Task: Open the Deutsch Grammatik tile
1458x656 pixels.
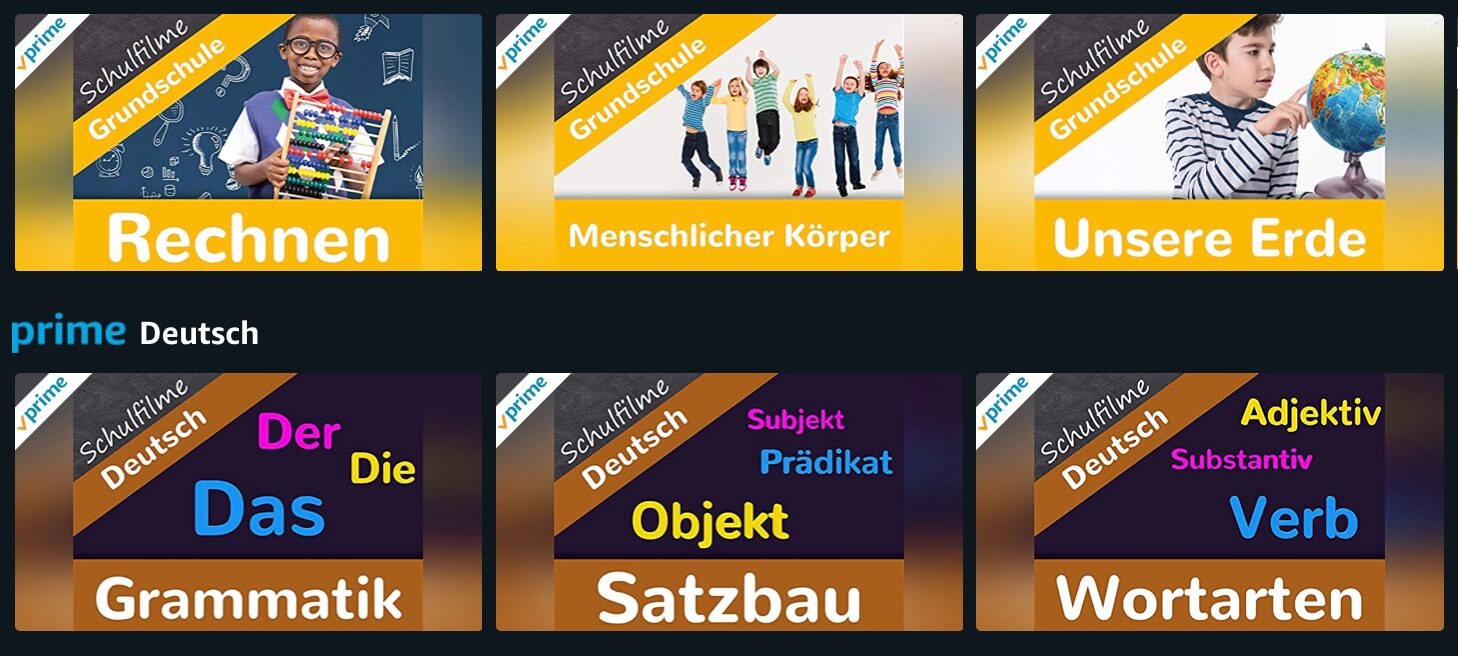Action: pyautogui.click(x=248, y=502)
